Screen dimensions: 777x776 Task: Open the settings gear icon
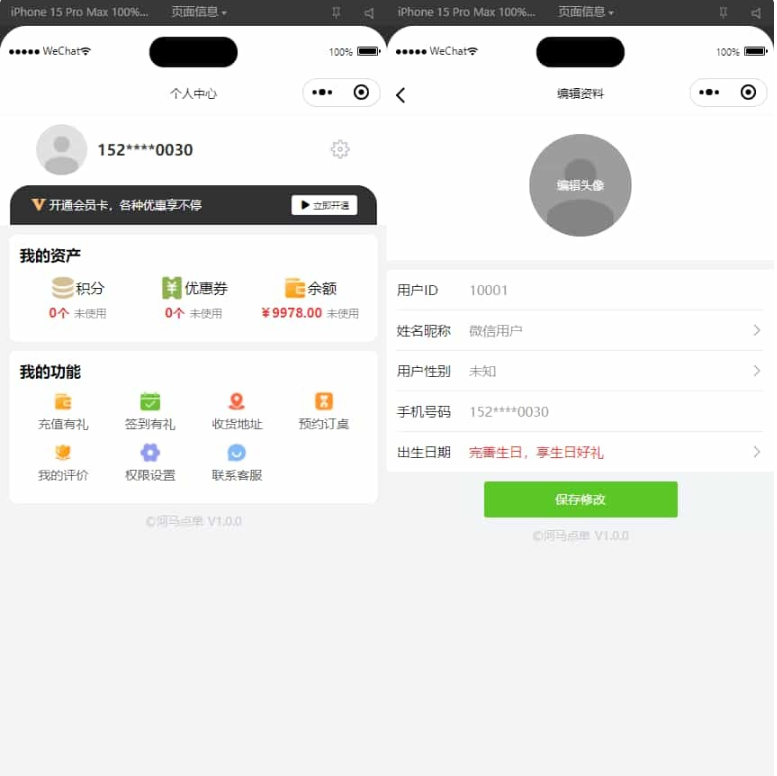pyautogui.click(x=340, y=149)
